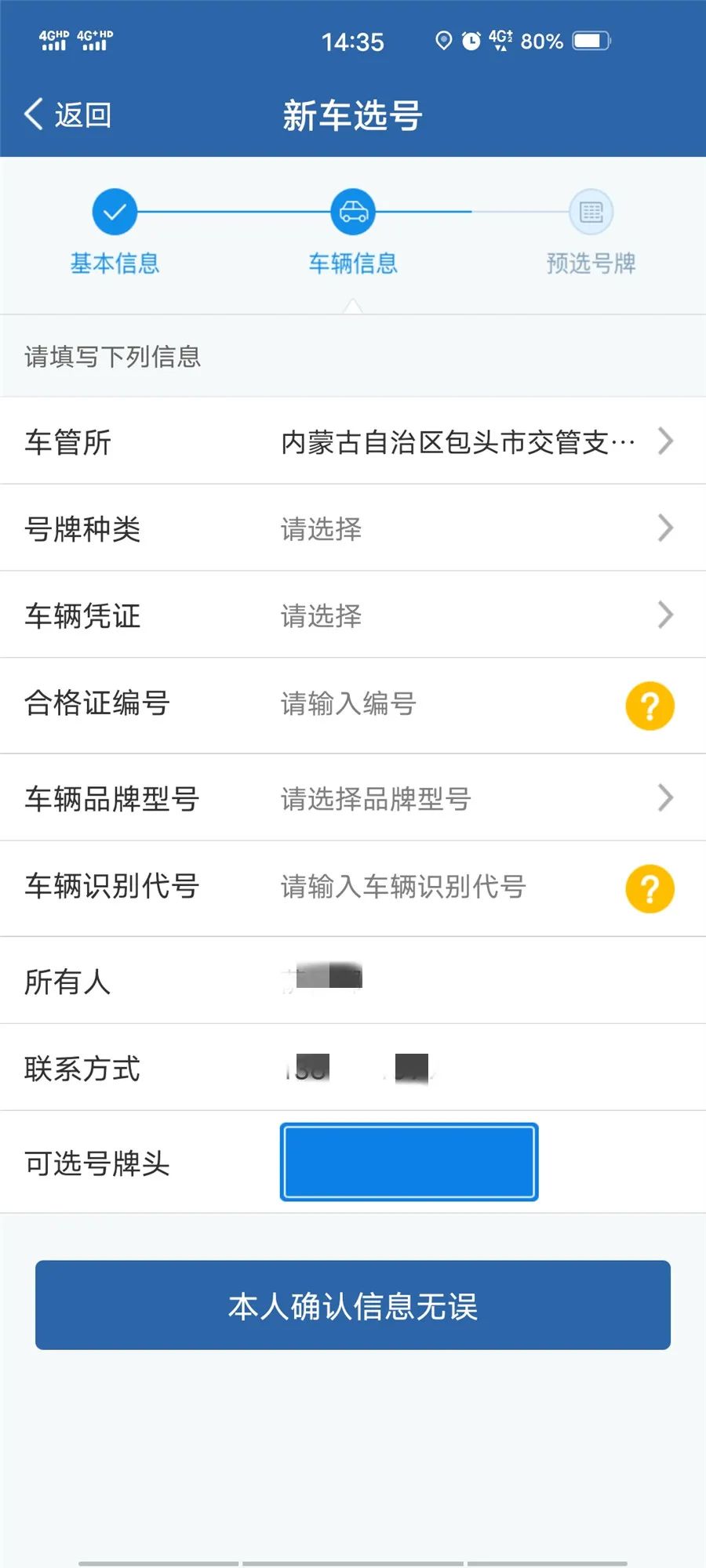Open help for 合格证编号

(650, 706)
